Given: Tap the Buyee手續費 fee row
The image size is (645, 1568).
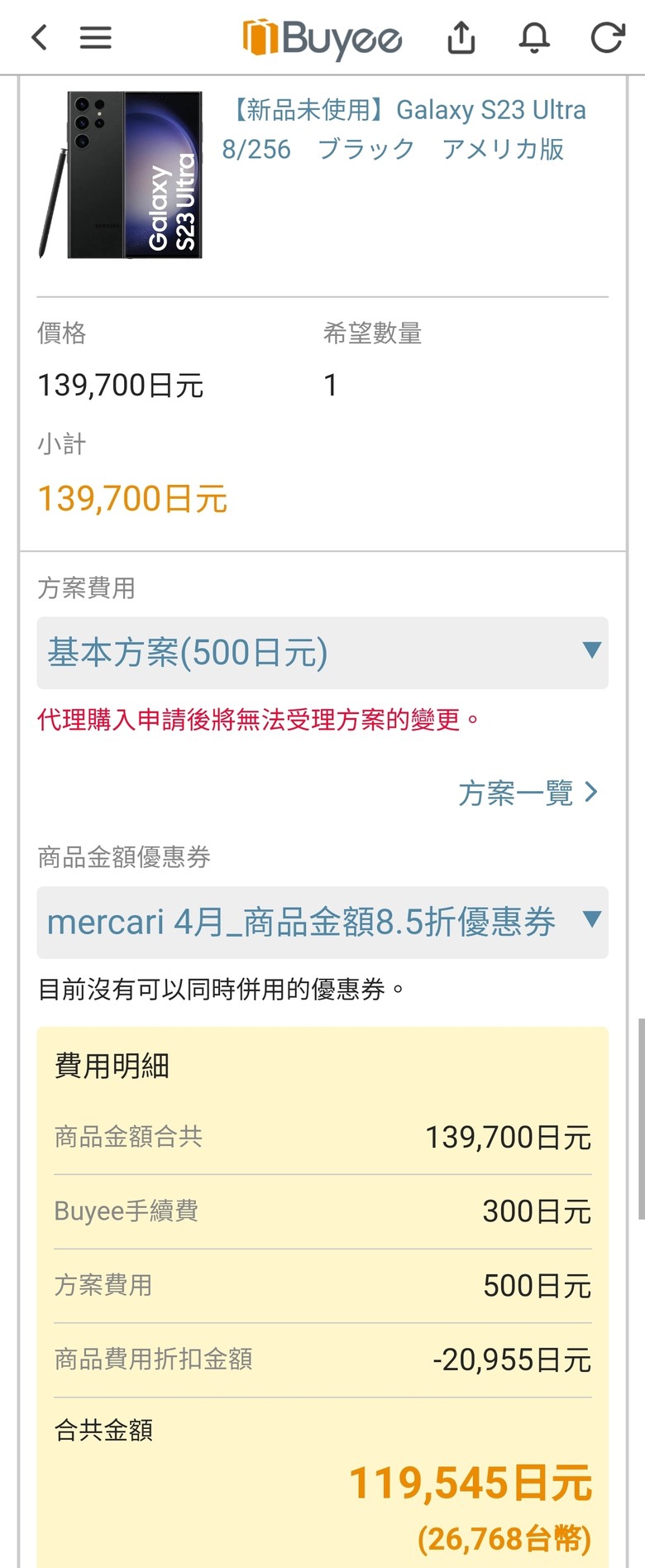Looking at the screenshot, I should coord(322,1211).
